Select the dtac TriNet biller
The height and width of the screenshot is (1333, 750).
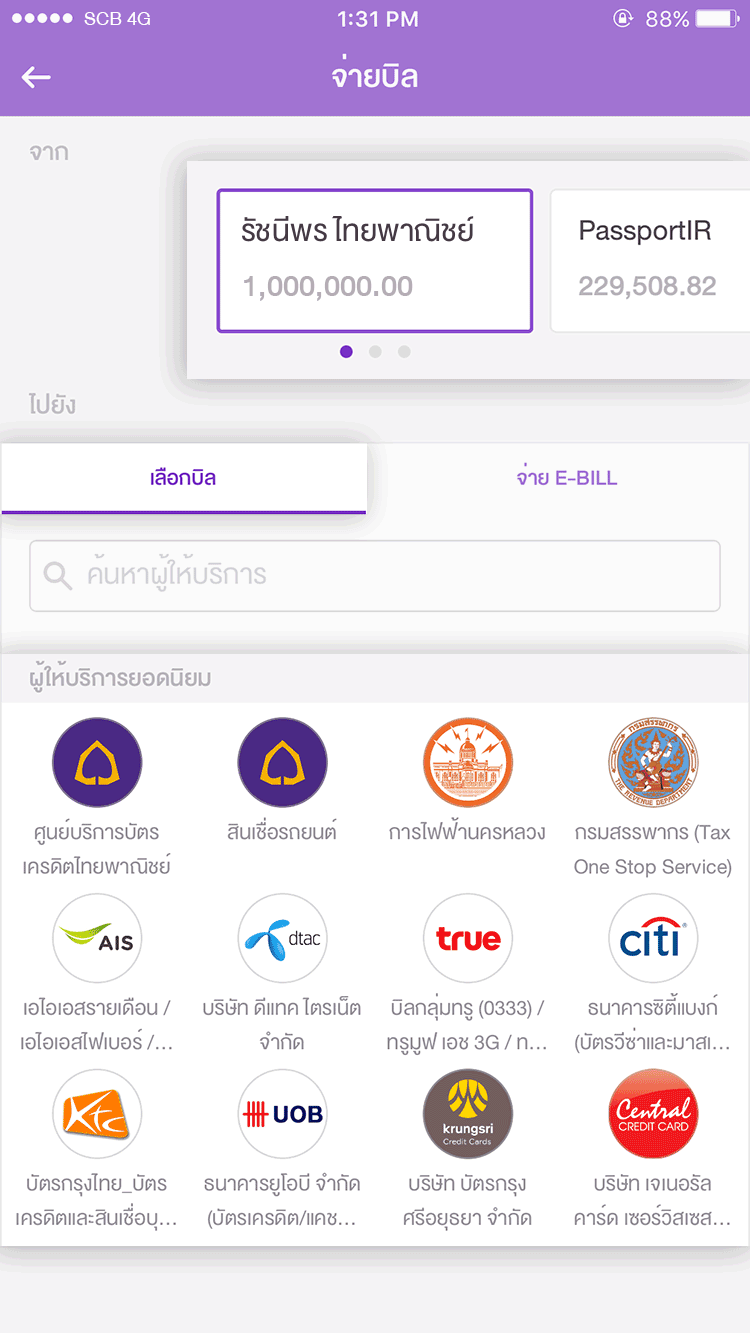tap(282, 939)
